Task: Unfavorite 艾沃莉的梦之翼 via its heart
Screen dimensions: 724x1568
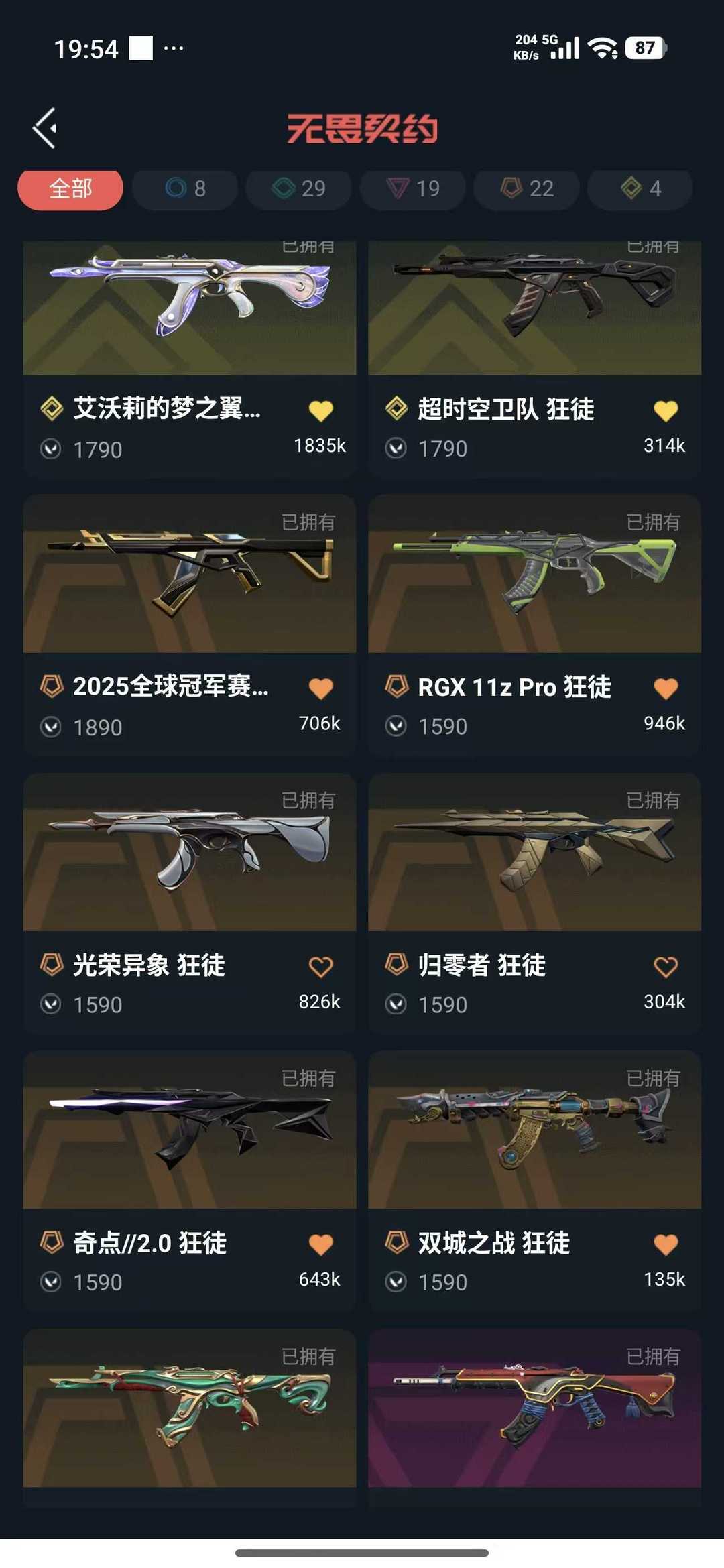Action: point(322,409)
